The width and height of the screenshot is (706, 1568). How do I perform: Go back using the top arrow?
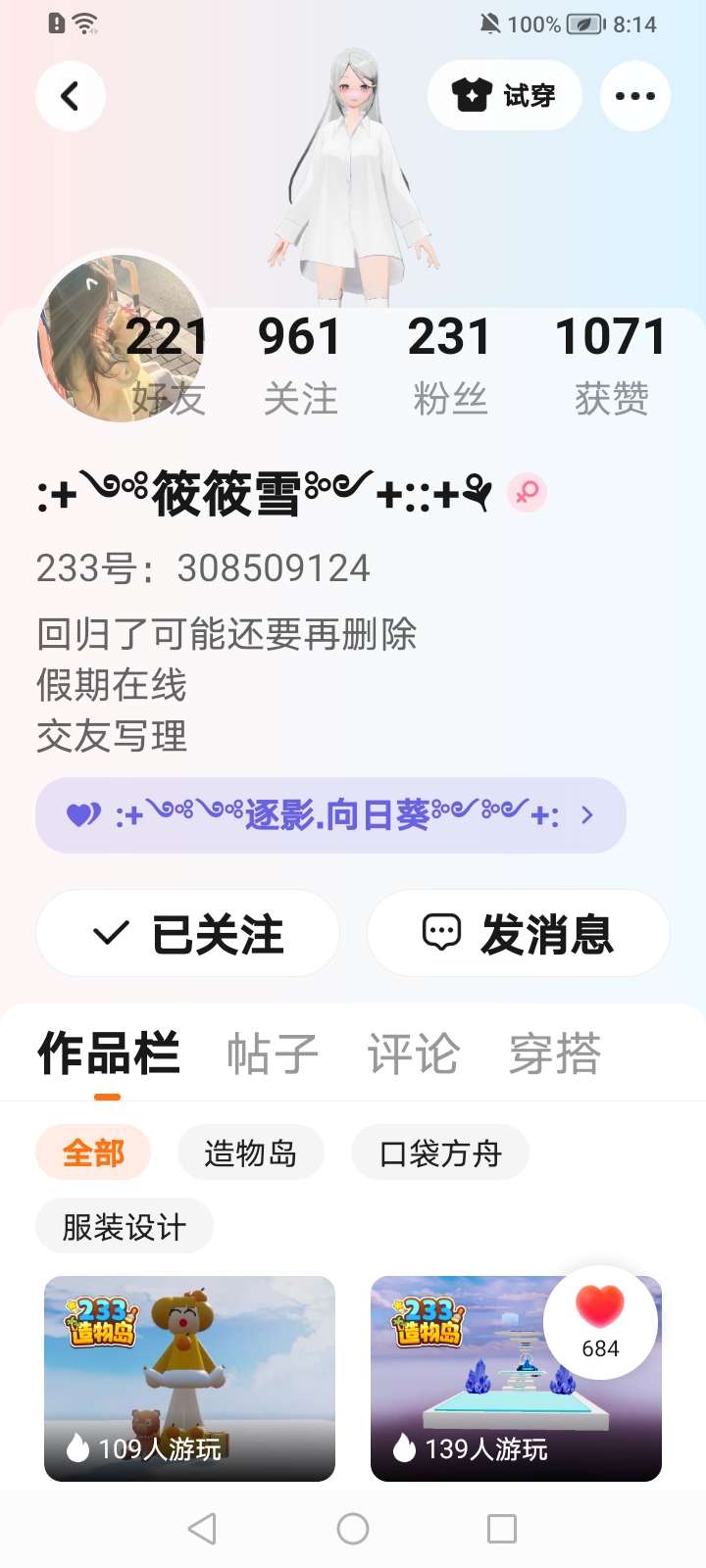[x=71, y=96]
